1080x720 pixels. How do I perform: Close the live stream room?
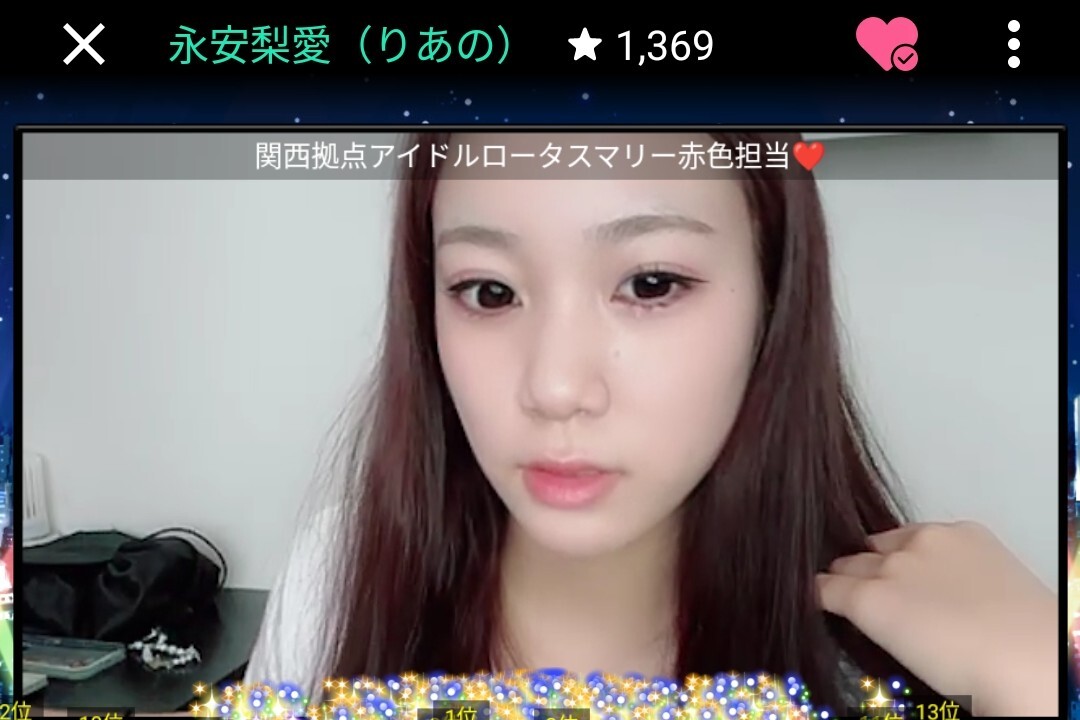pos(83,44)
